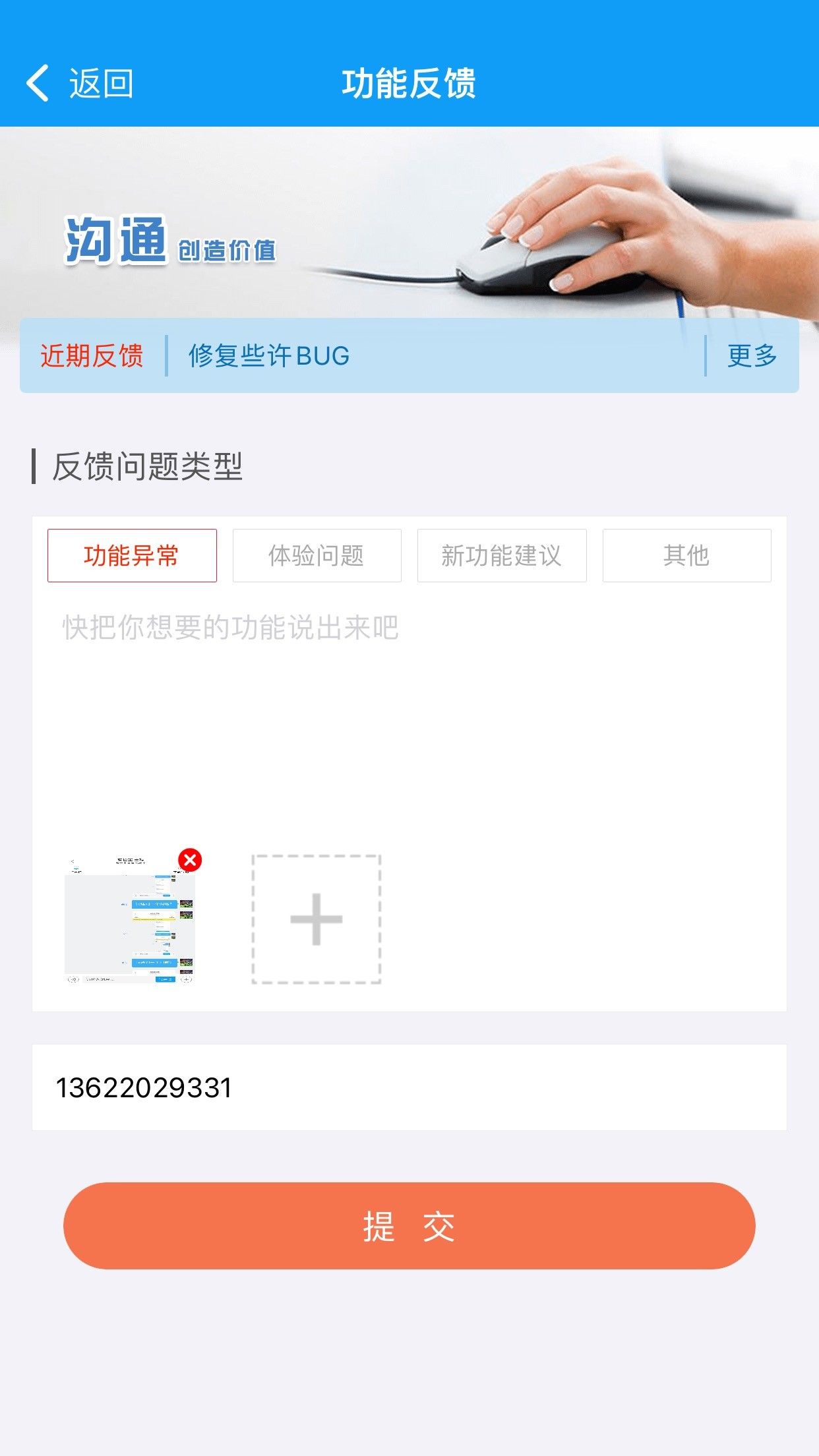This screenshot has width=819, height=1456.
Task: Remove the attached screenshot with the red X
Action: pos(190,860)
